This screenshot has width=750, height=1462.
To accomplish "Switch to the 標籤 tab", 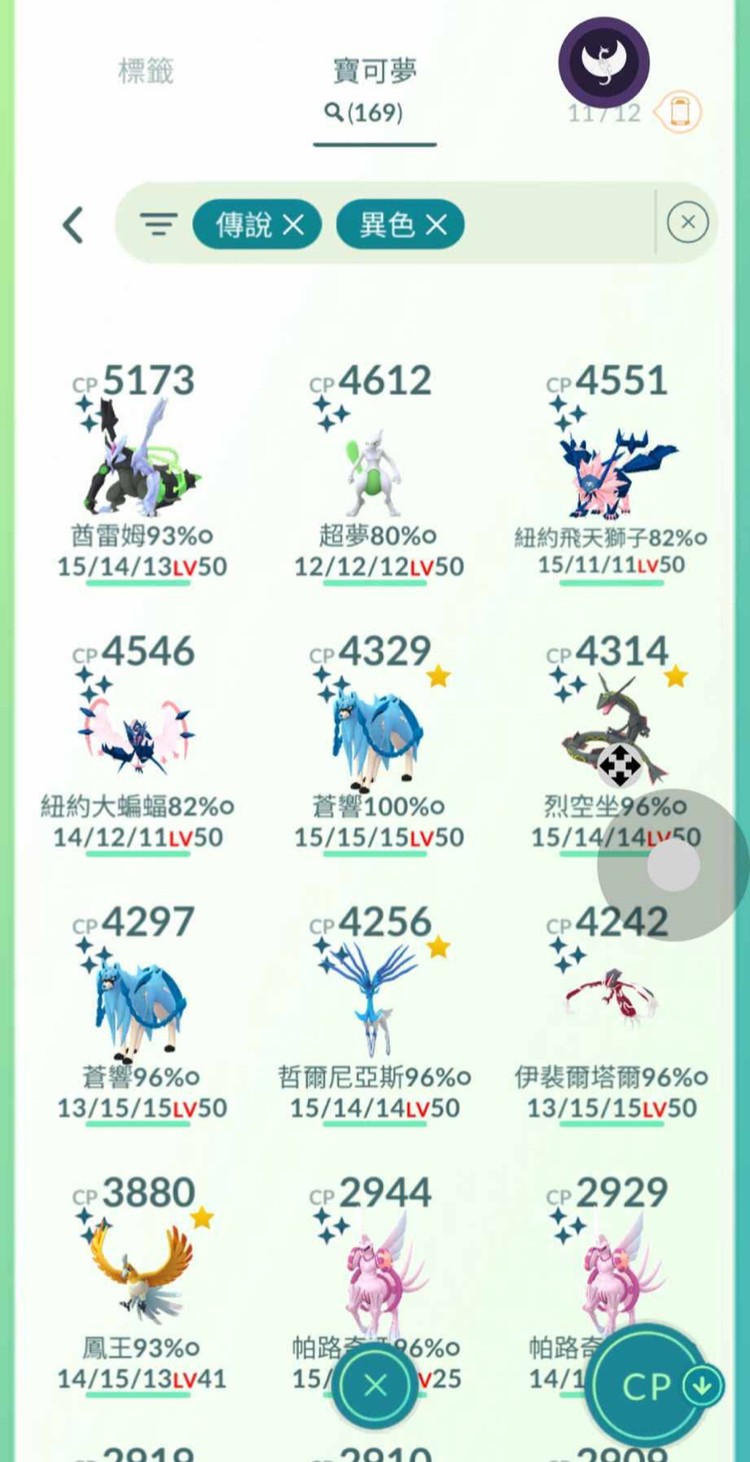I will click(x=146, y=72).
